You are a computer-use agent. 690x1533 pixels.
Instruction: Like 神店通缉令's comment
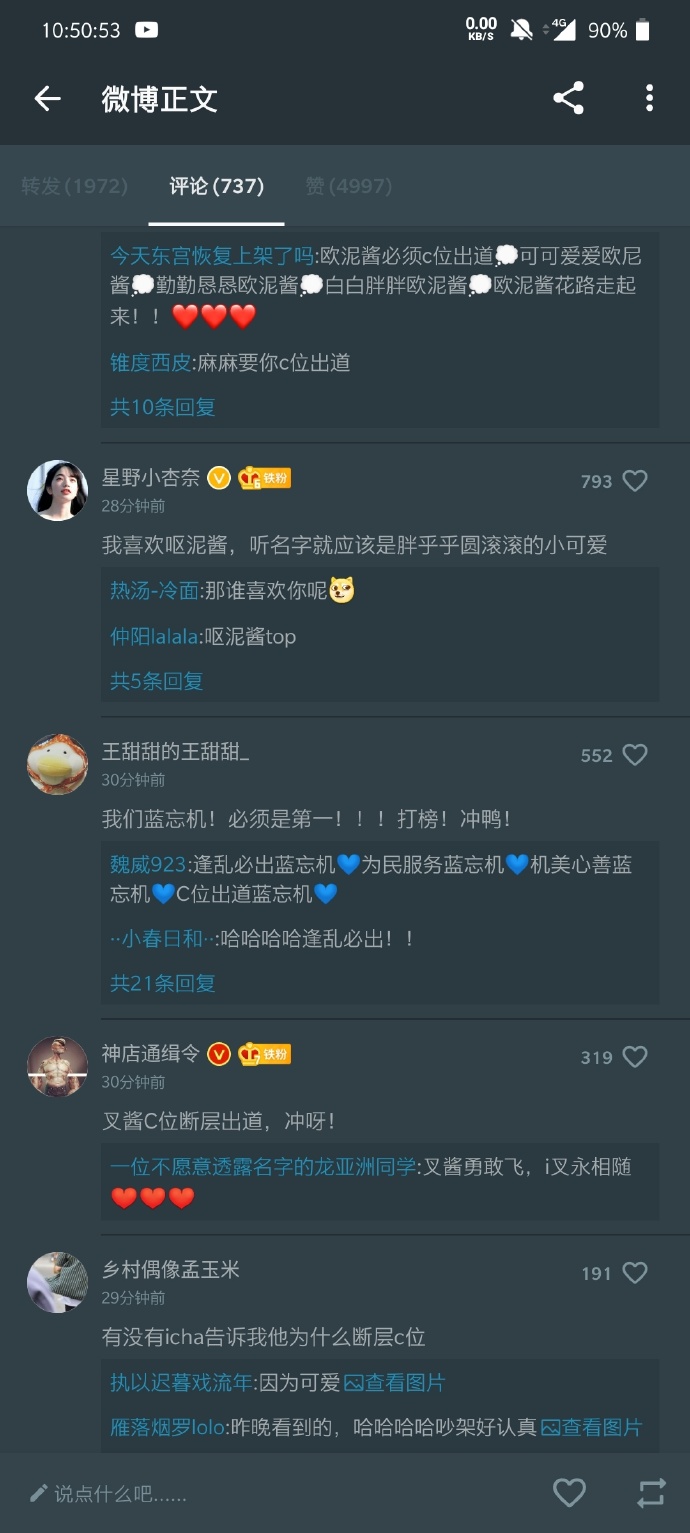point(635,1057)
